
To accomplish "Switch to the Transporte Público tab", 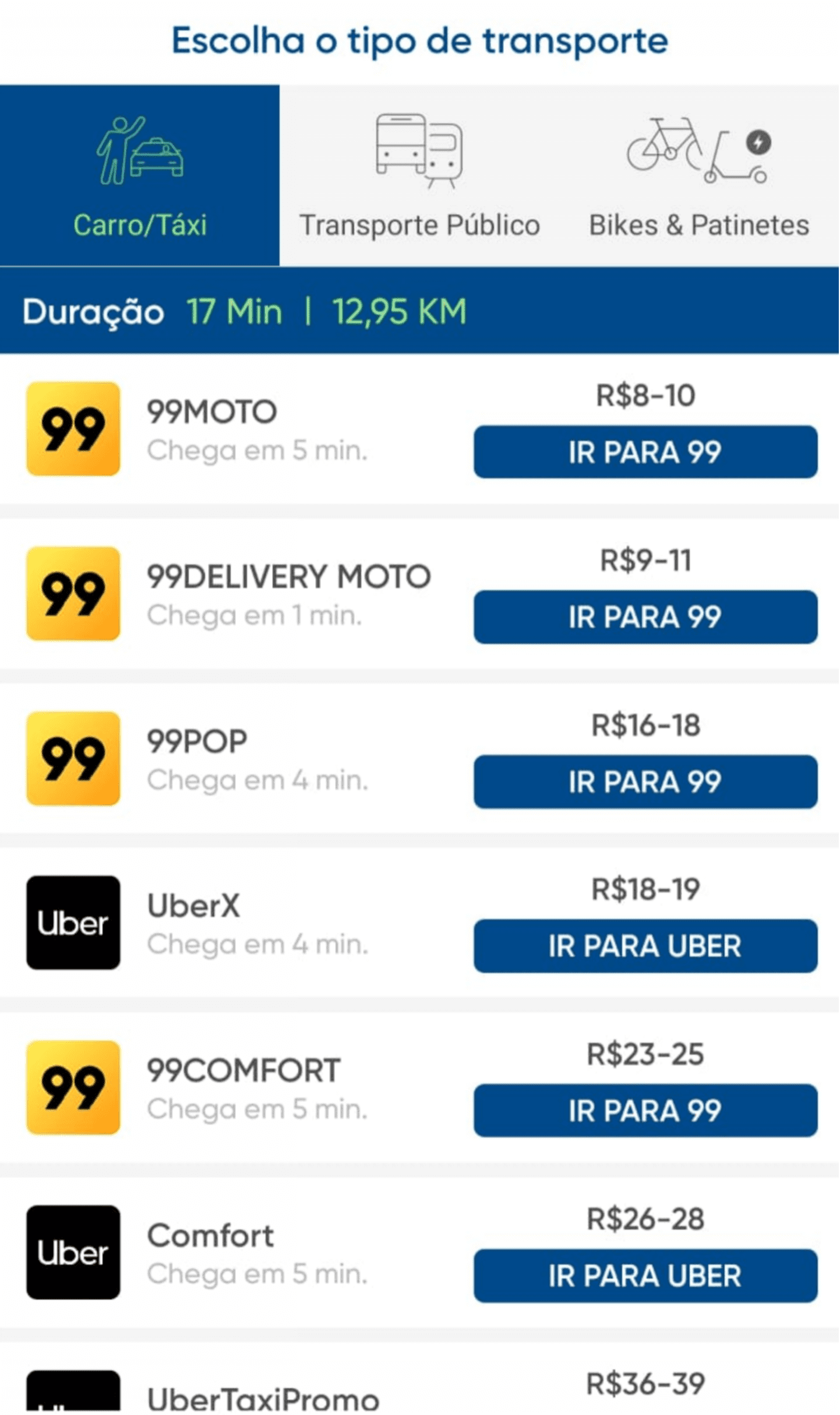I will pyautogui.click(x=419, y=175).
